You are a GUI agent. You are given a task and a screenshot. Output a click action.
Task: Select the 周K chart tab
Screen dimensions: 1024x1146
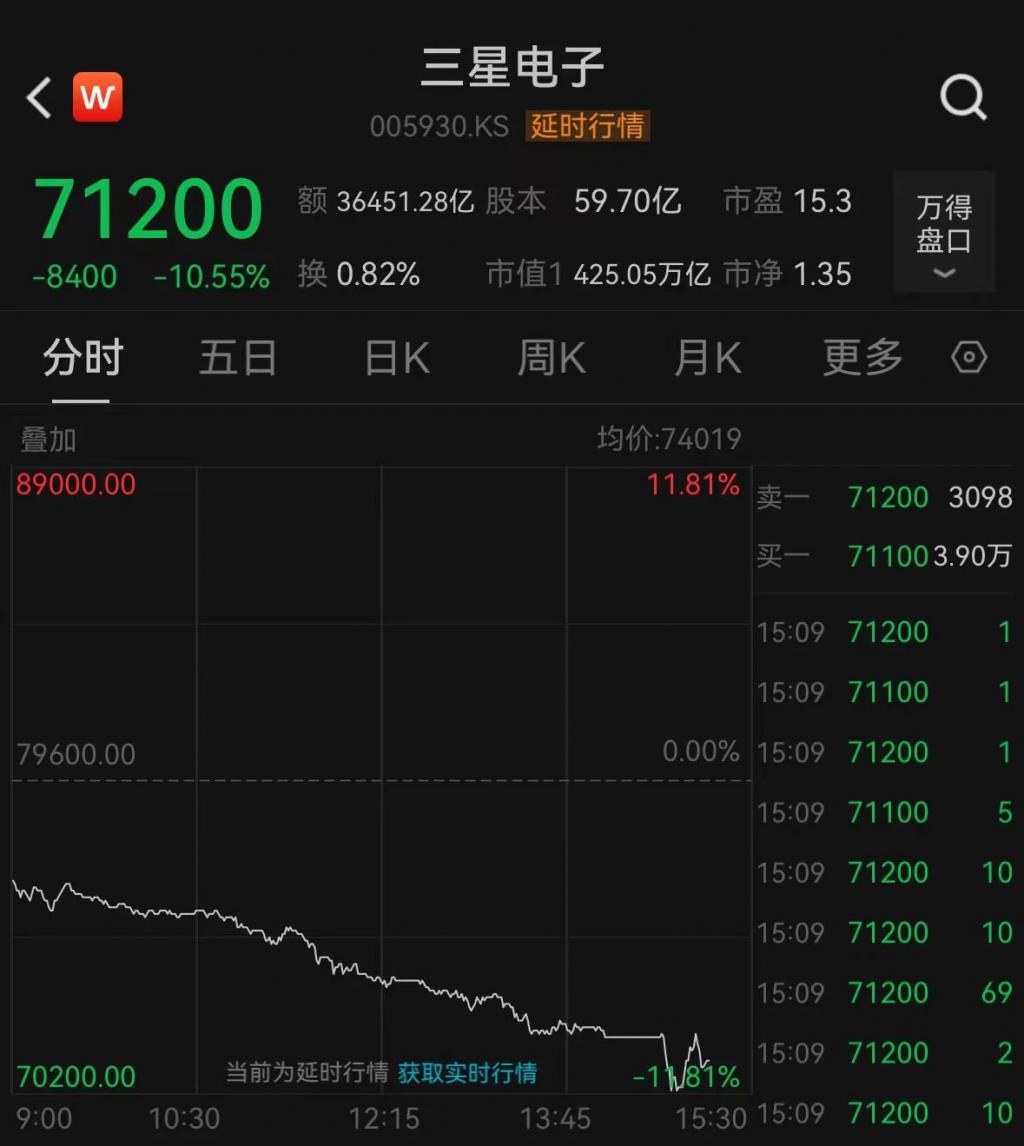click(x=552, y=358)
